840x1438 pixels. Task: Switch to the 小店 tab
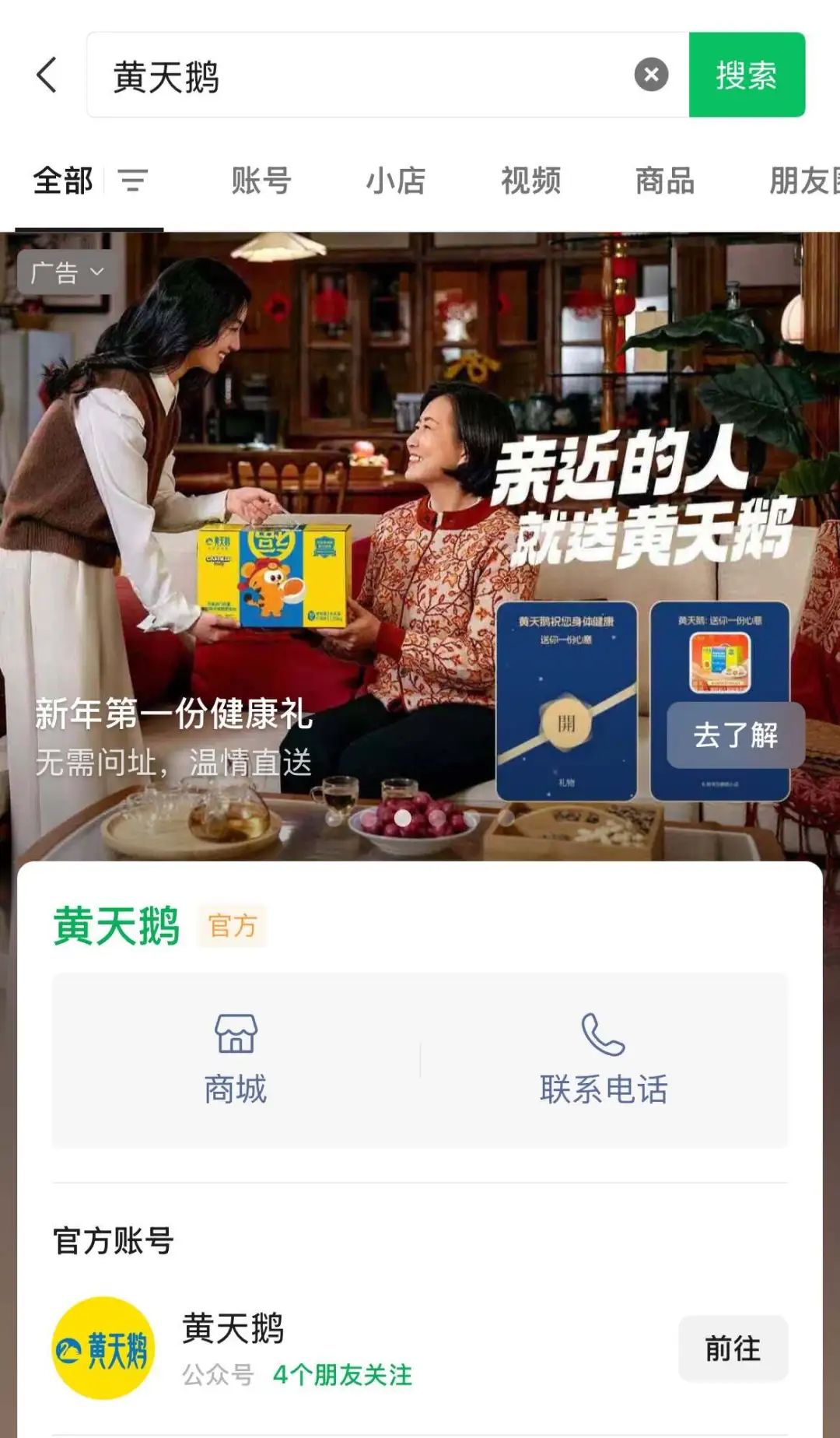396,181
